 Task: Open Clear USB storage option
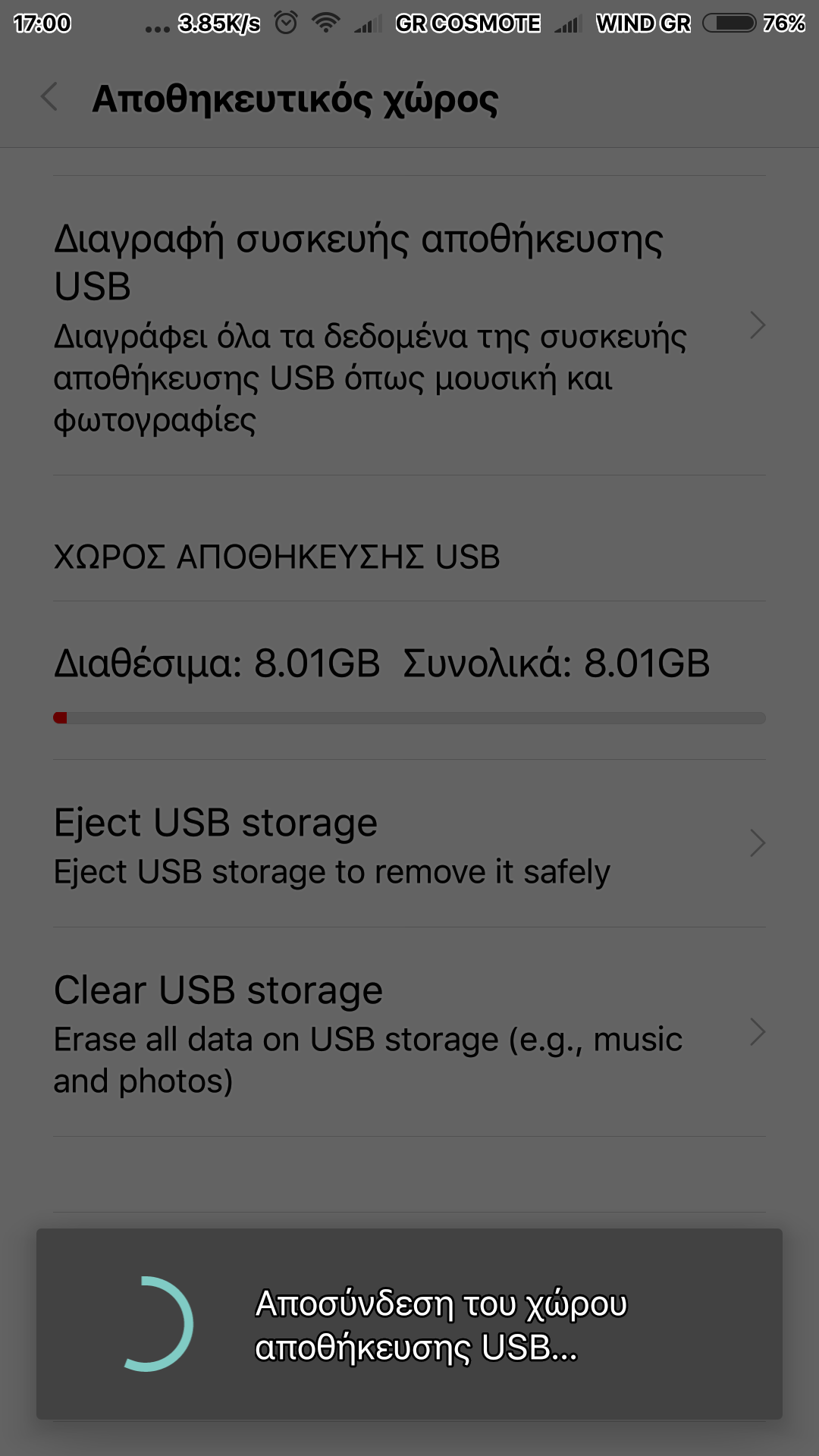pos(409,1033)
